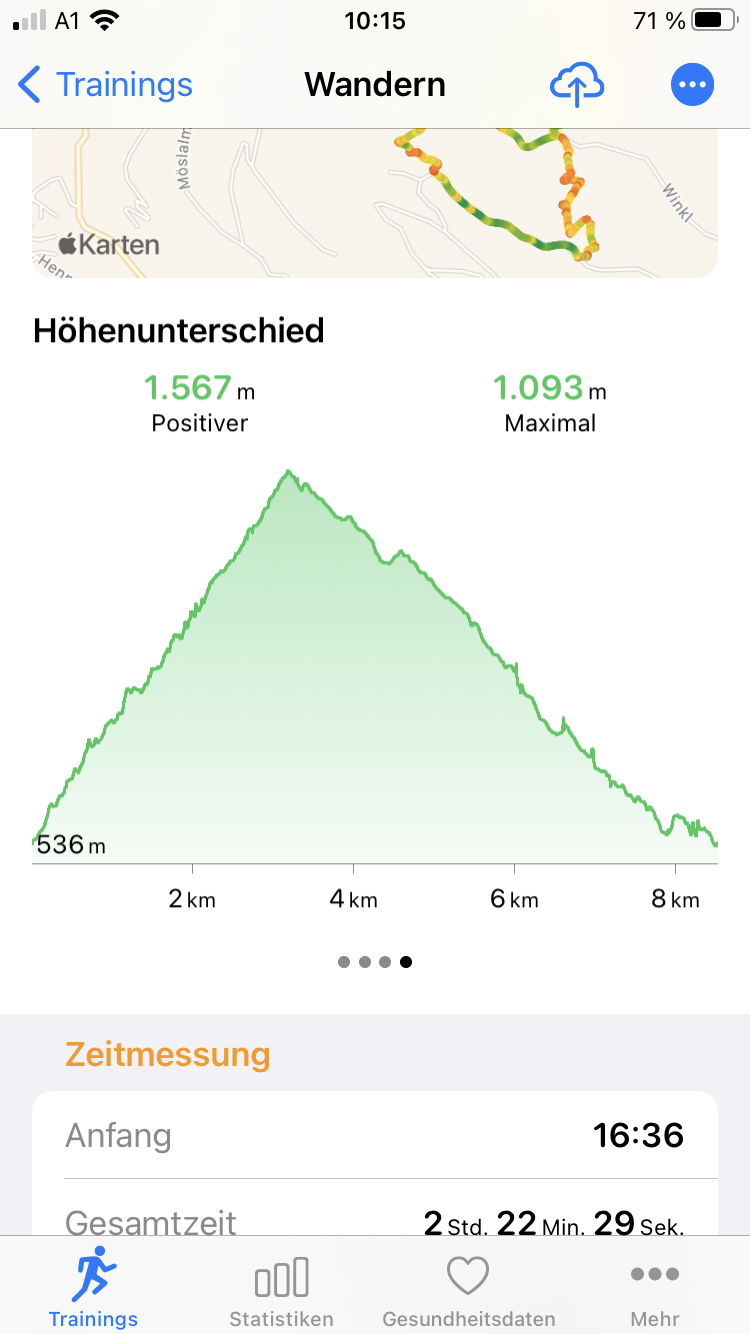Open the Gesundheitsdaten tab
750x1334 pixels.
point(468,1287)
